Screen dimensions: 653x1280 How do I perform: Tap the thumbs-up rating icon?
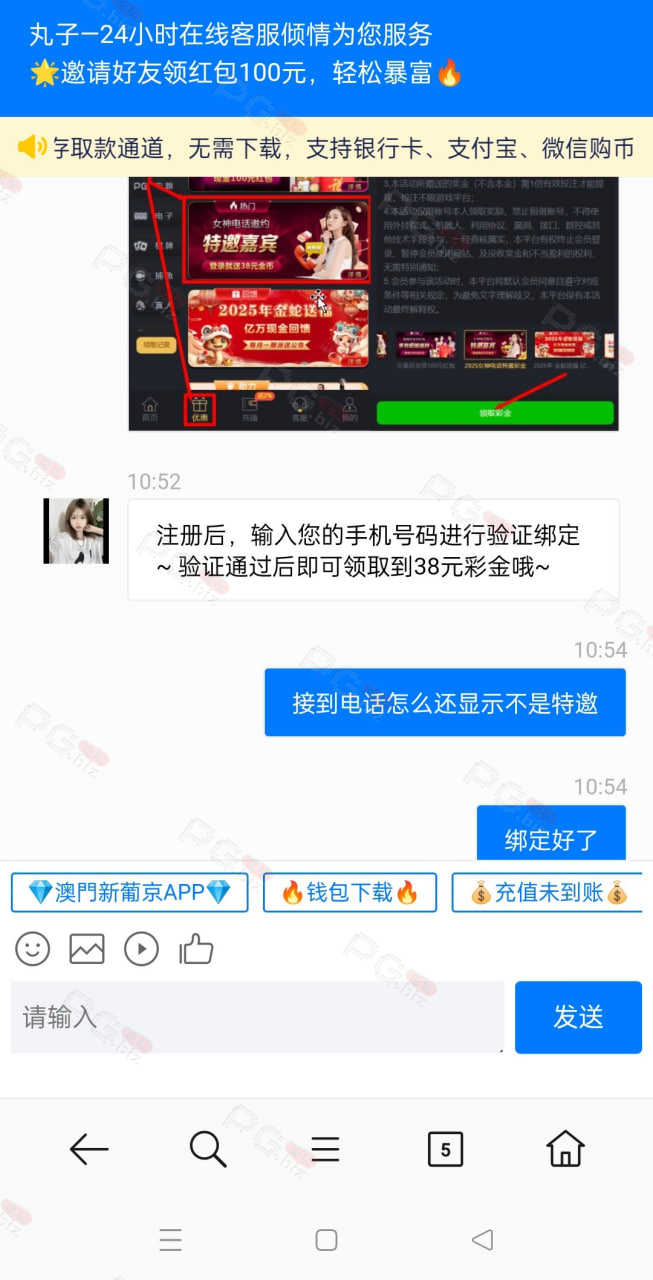tap(196, 948)
